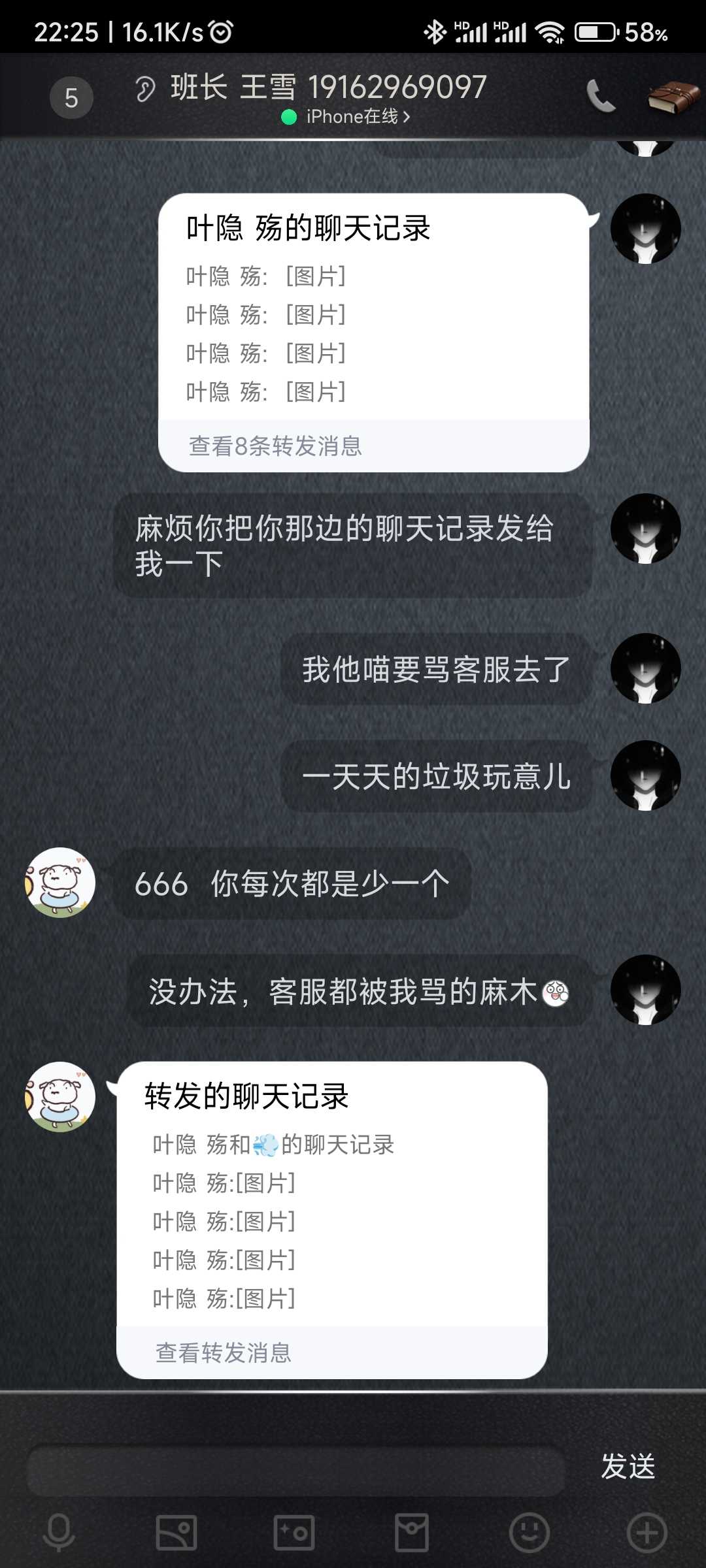
Task: Toggle earpiece mode icon beside chat title
Action: 145,89
